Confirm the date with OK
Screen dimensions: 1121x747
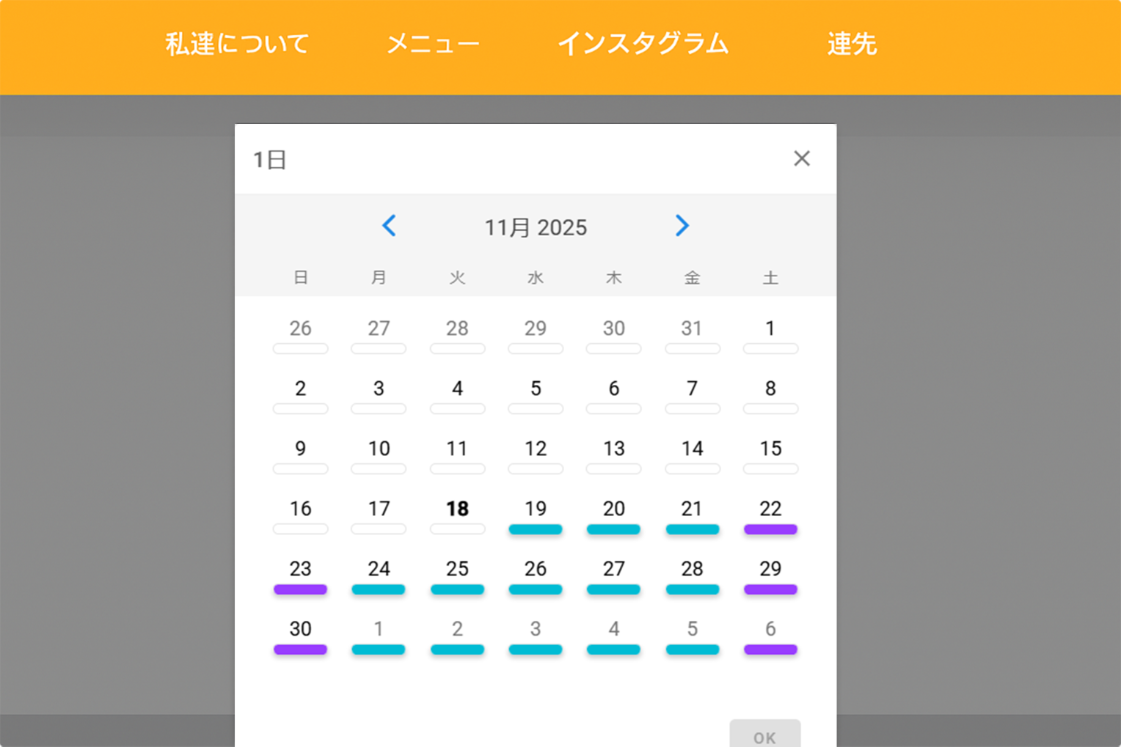pyautogui.click(x=765, y=735)
